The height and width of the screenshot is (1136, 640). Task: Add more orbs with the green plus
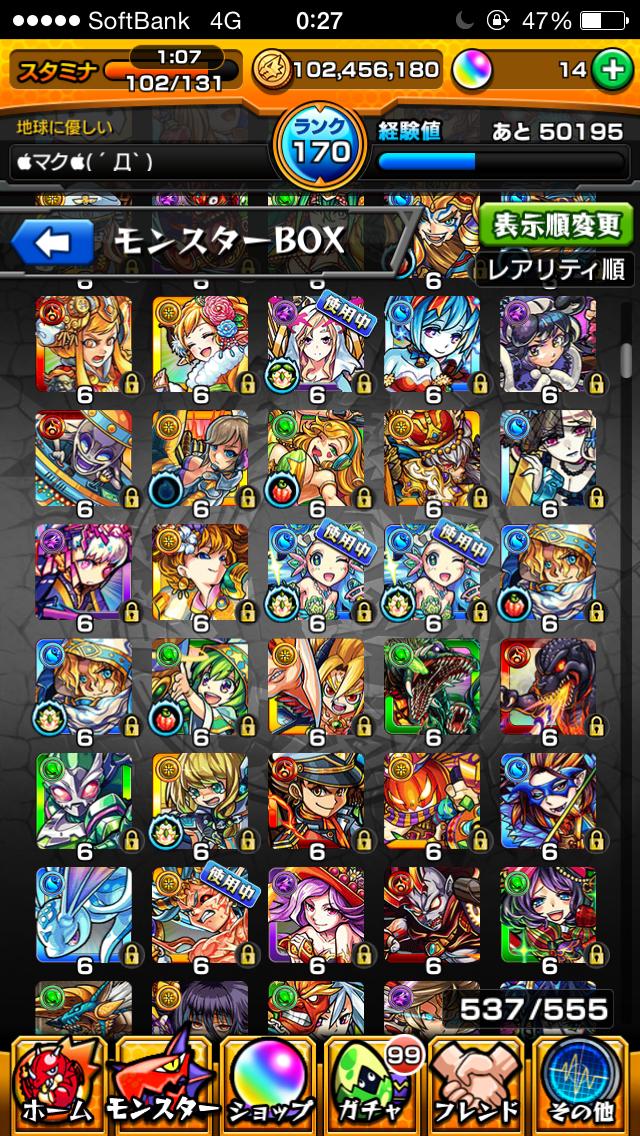point(609,69)
